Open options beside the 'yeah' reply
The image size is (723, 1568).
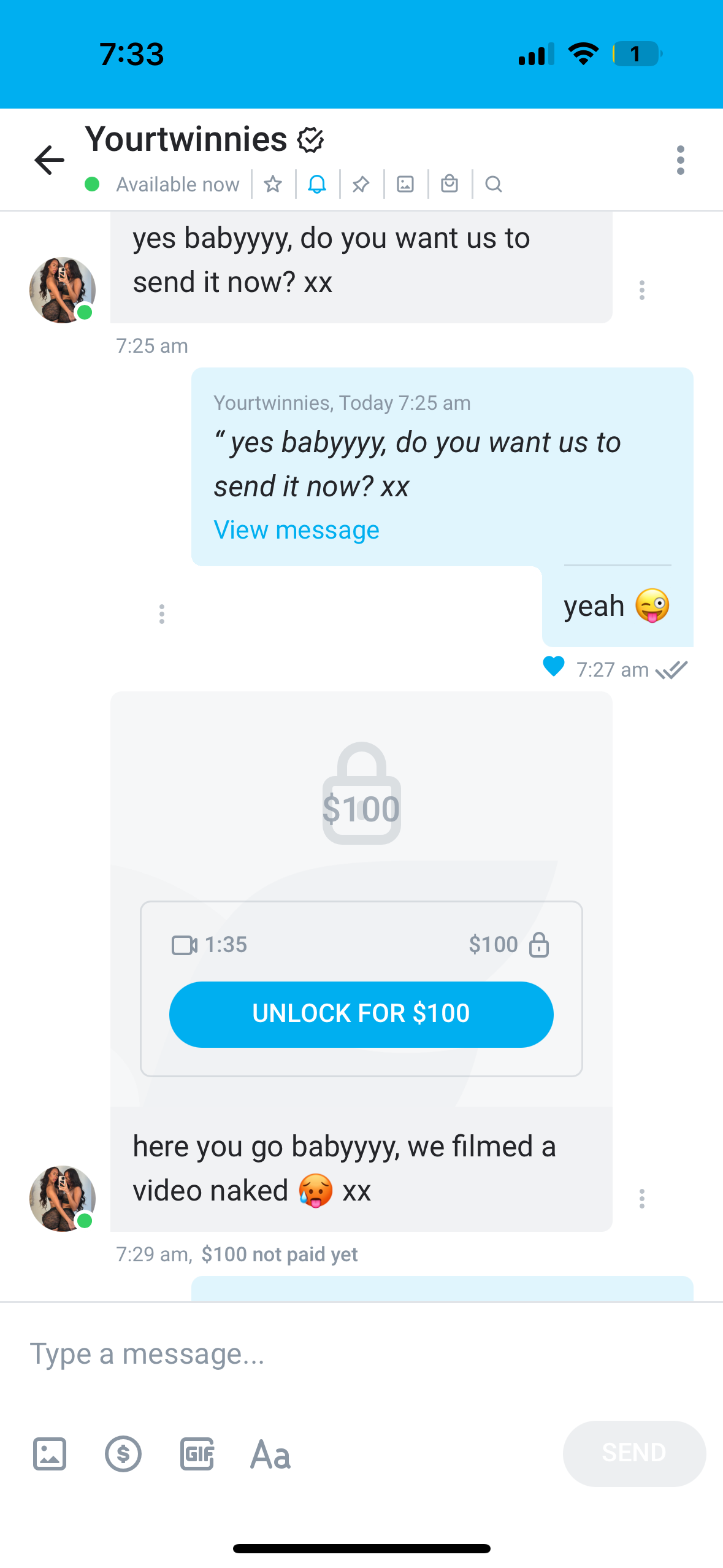(x=162, y=614)
